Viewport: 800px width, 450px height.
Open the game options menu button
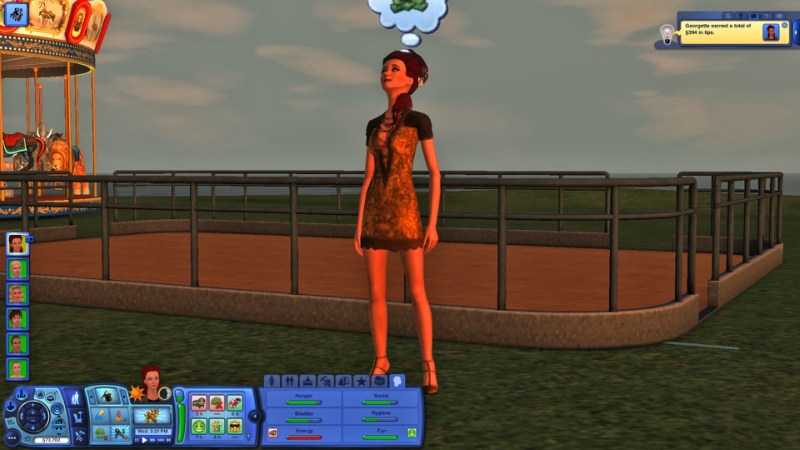[x=12, y=438]
